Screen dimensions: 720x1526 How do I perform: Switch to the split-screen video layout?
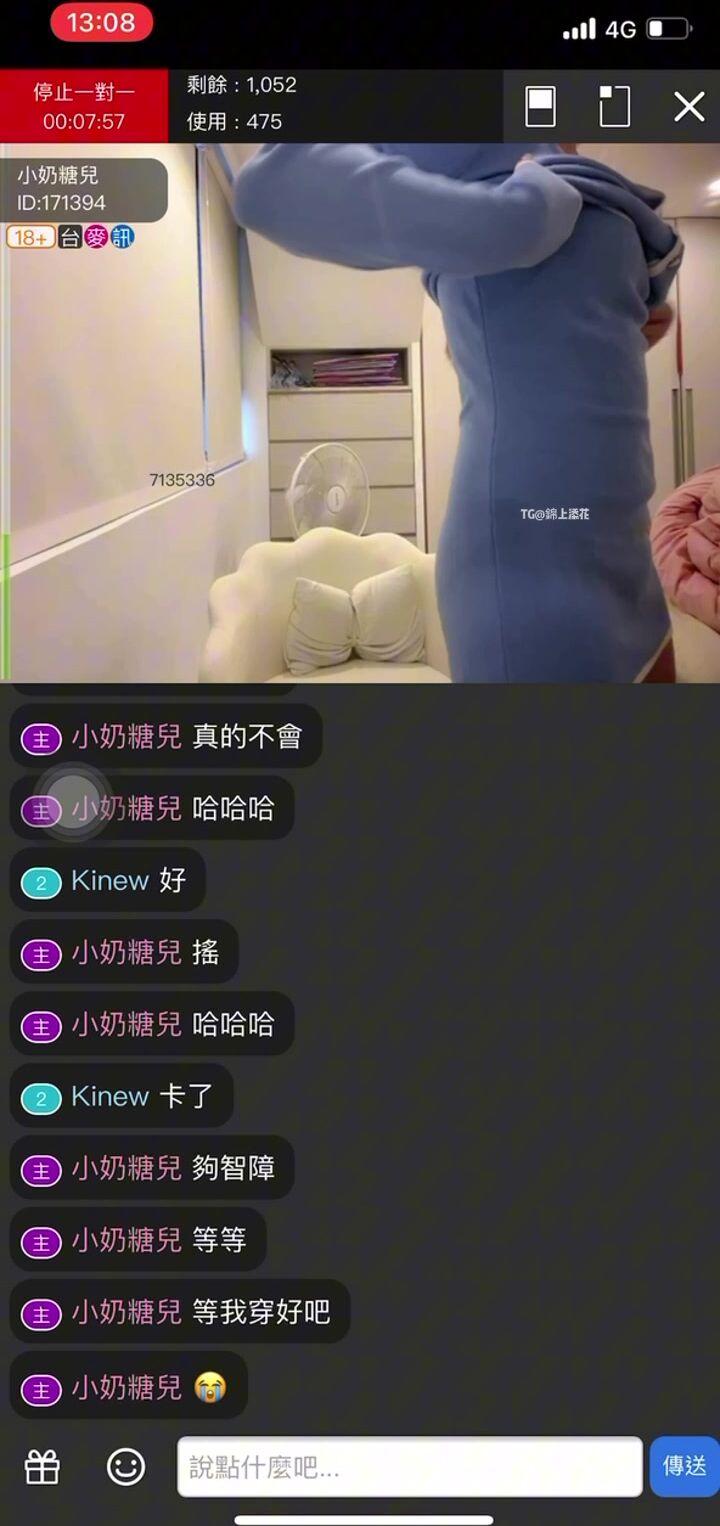(540, 106)
